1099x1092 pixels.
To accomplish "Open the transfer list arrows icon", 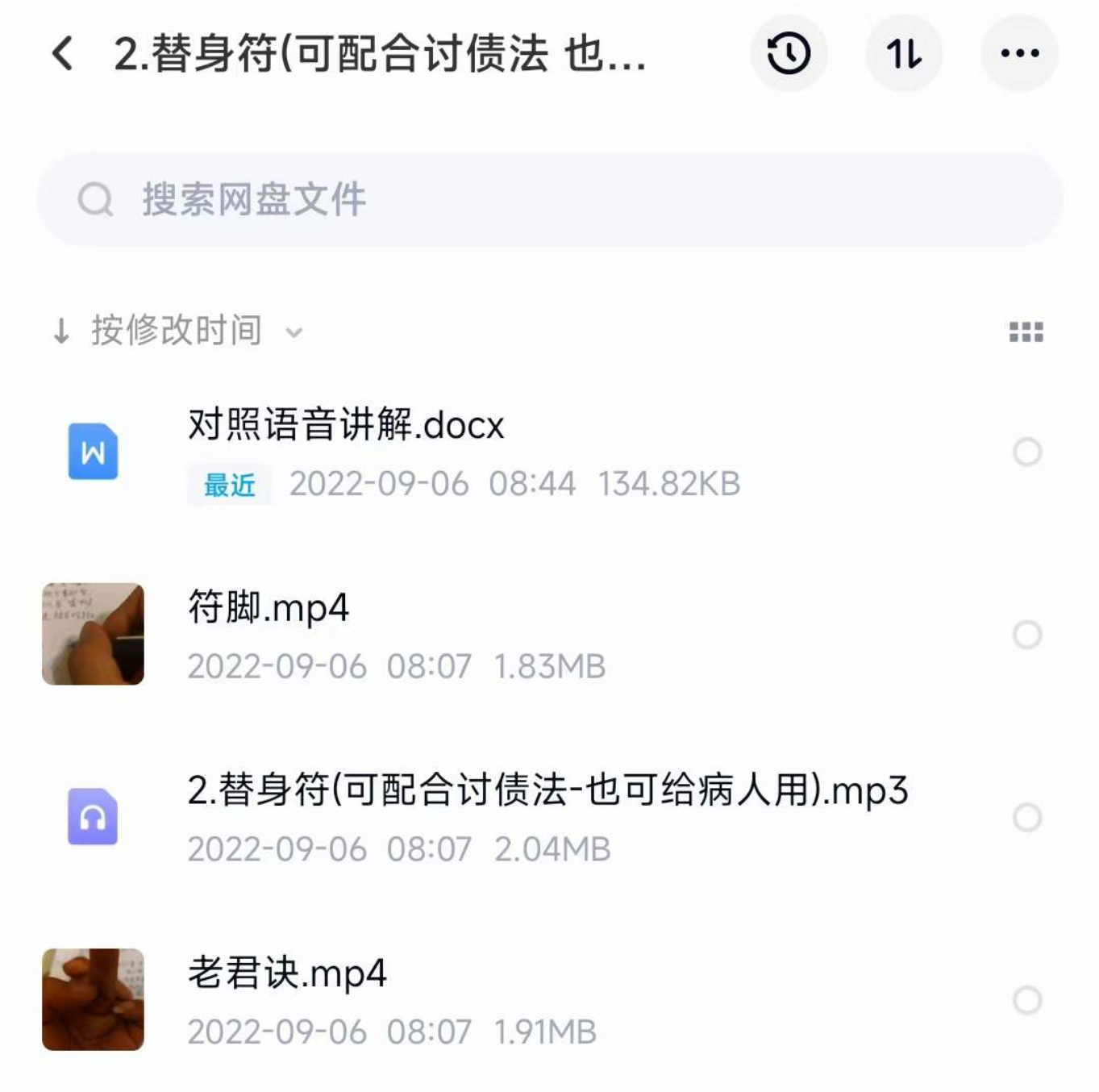I will pos(903,54).
